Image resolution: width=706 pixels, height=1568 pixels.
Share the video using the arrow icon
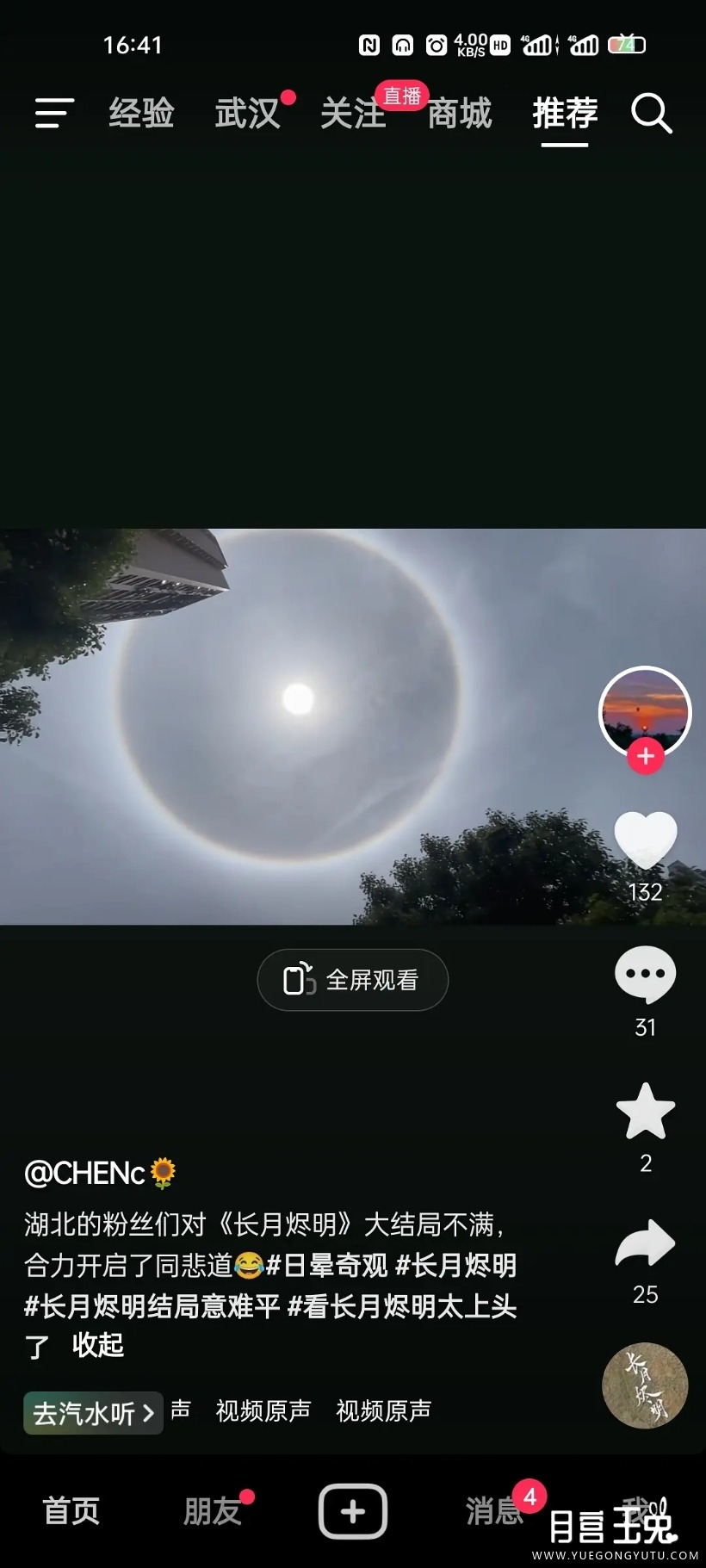(645, 1243)
